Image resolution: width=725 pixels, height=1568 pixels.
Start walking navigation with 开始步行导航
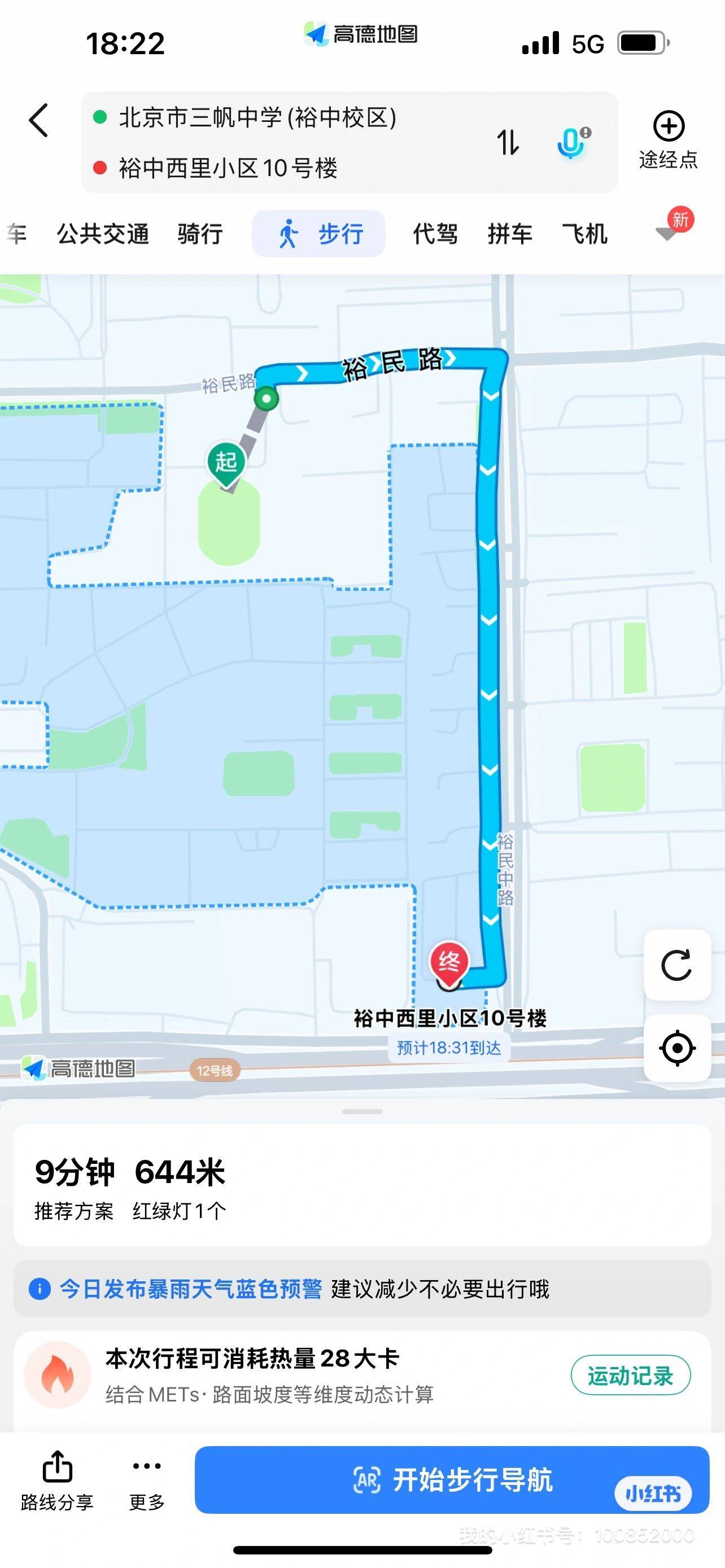[452, 1481]
